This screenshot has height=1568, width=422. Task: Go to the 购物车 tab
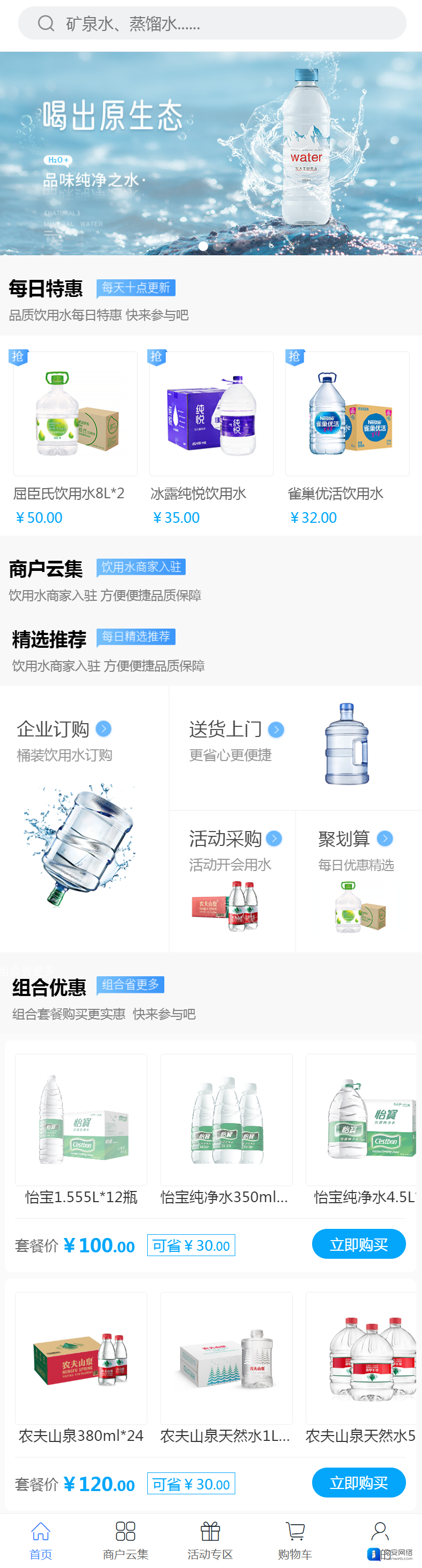click(x=295, y=1540)
